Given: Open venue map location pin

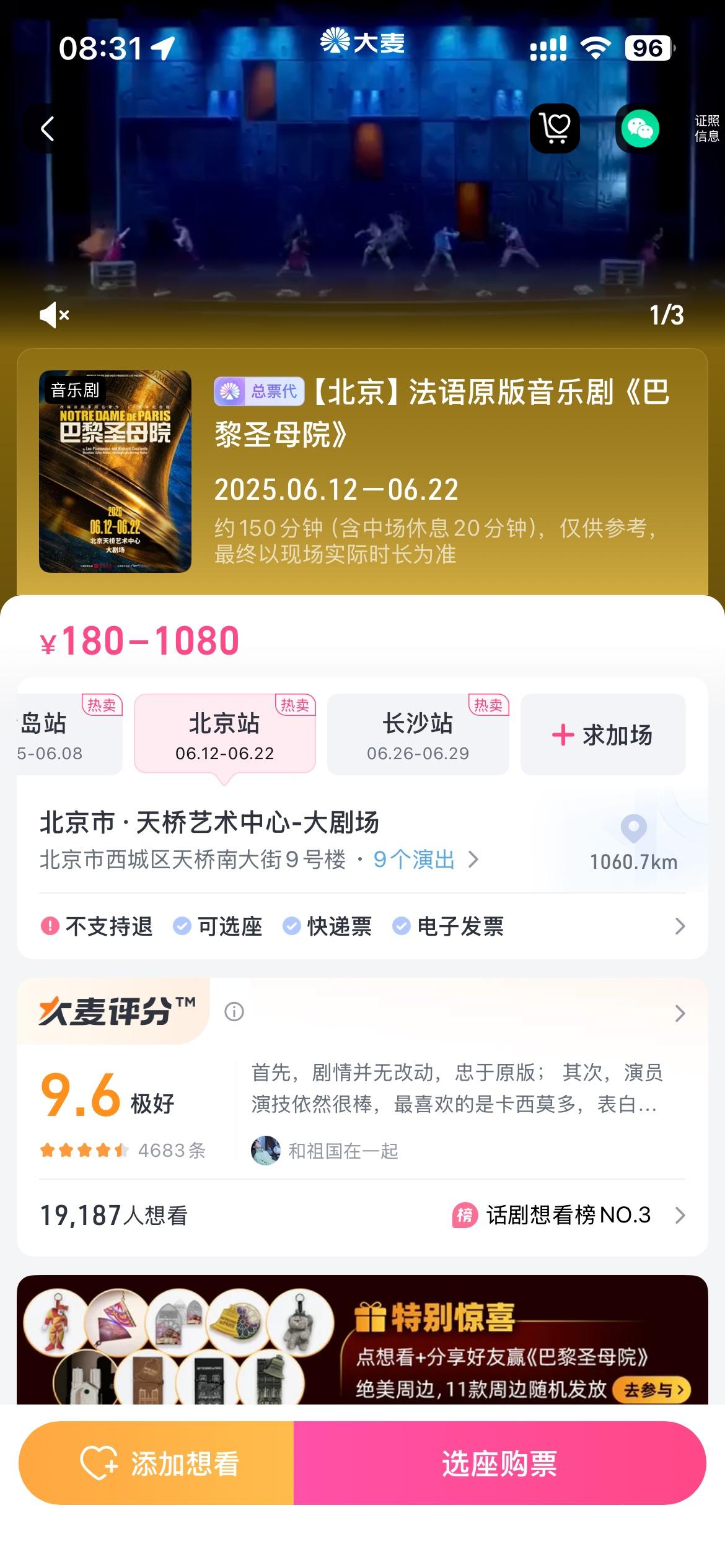Looking at the screenshot, I should (633, 830).
